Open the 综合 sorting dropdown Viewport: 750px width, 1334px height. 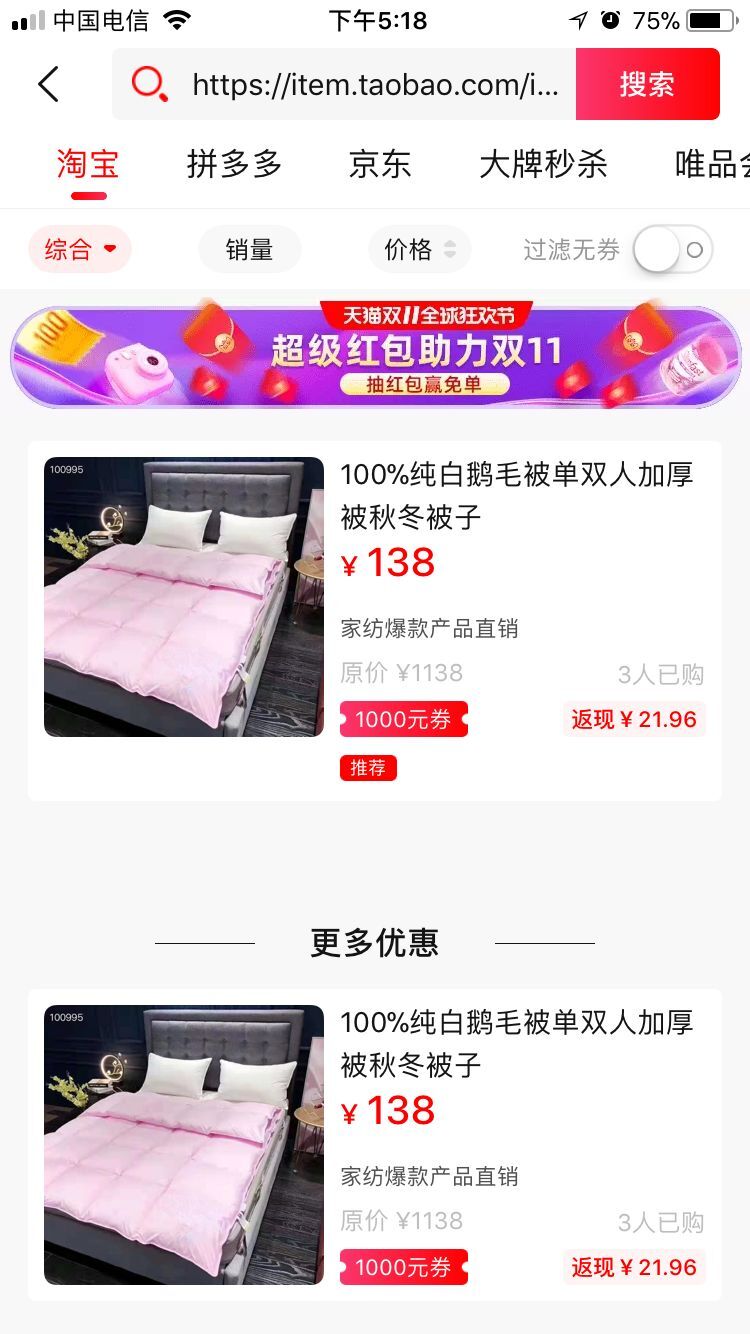point(79,249)
